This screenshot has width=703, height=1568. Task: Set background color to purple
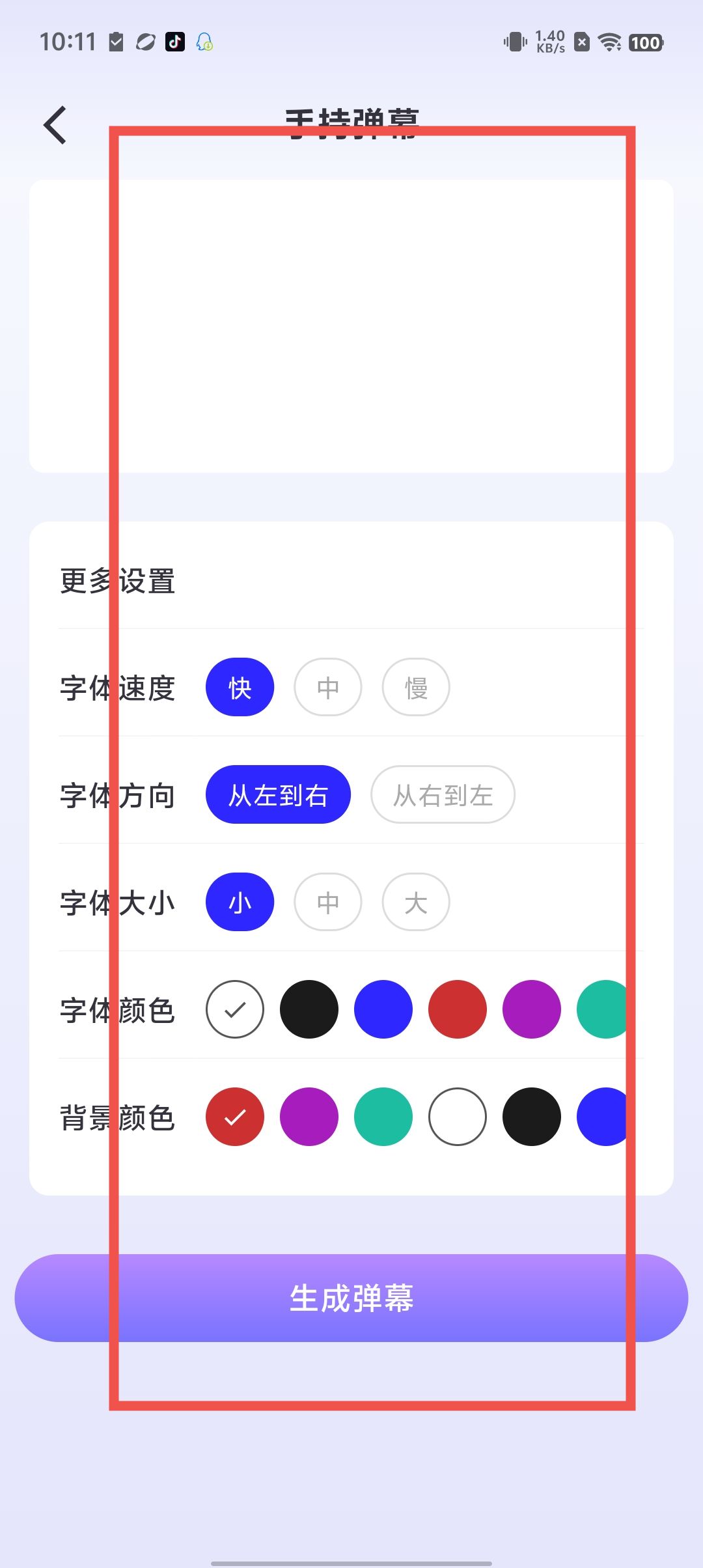click(309, 1117)
